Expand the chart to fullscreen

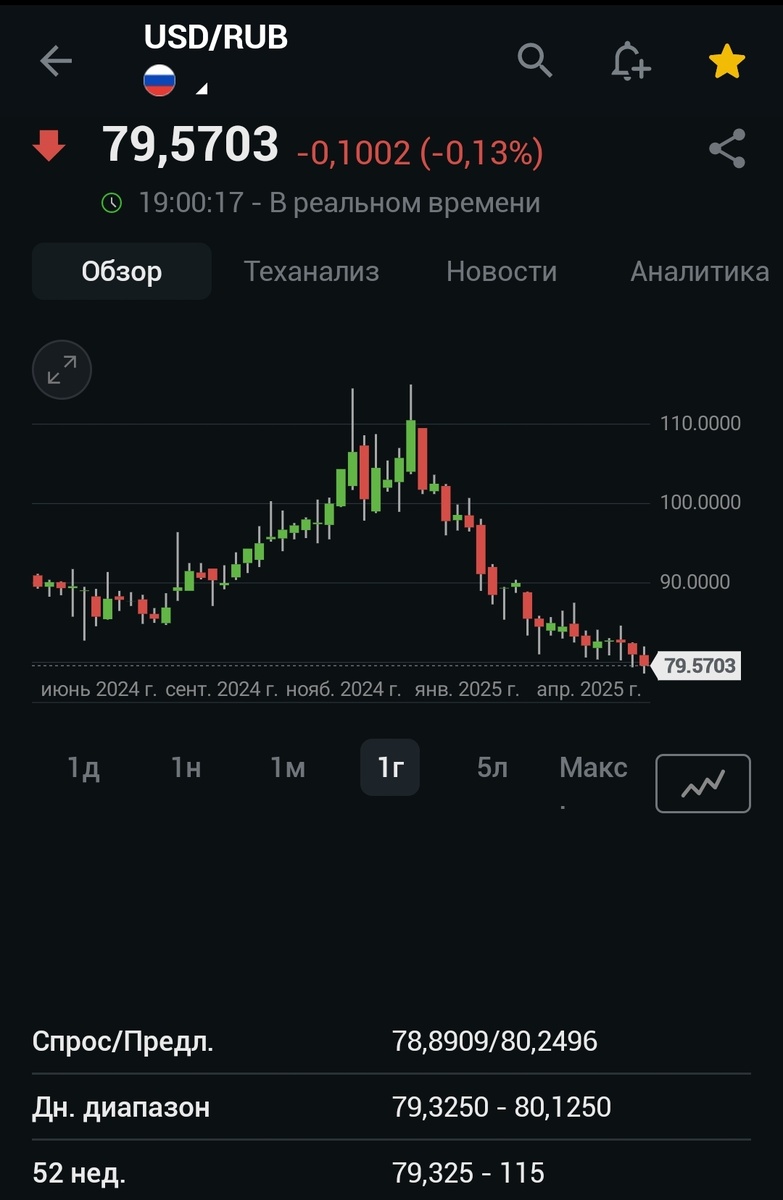(62, 370)
